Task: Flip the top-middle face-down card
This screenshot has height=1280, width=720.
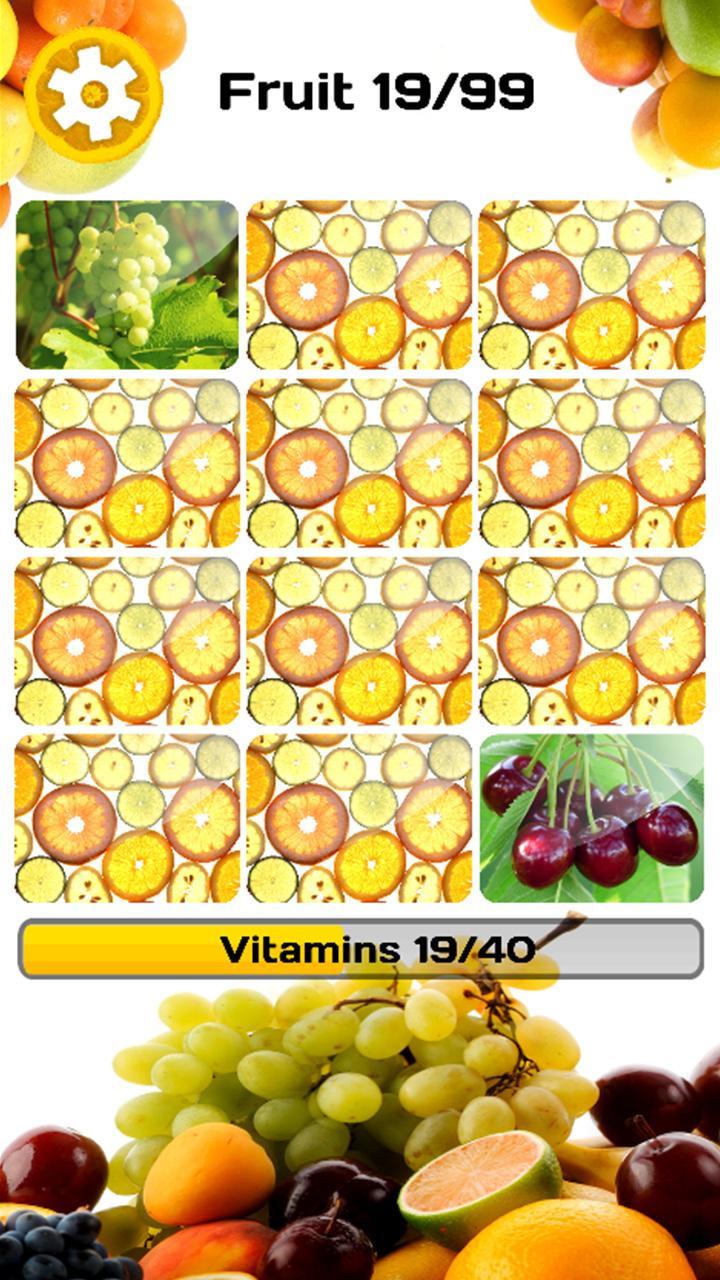Action: click(x=360, y=287)
